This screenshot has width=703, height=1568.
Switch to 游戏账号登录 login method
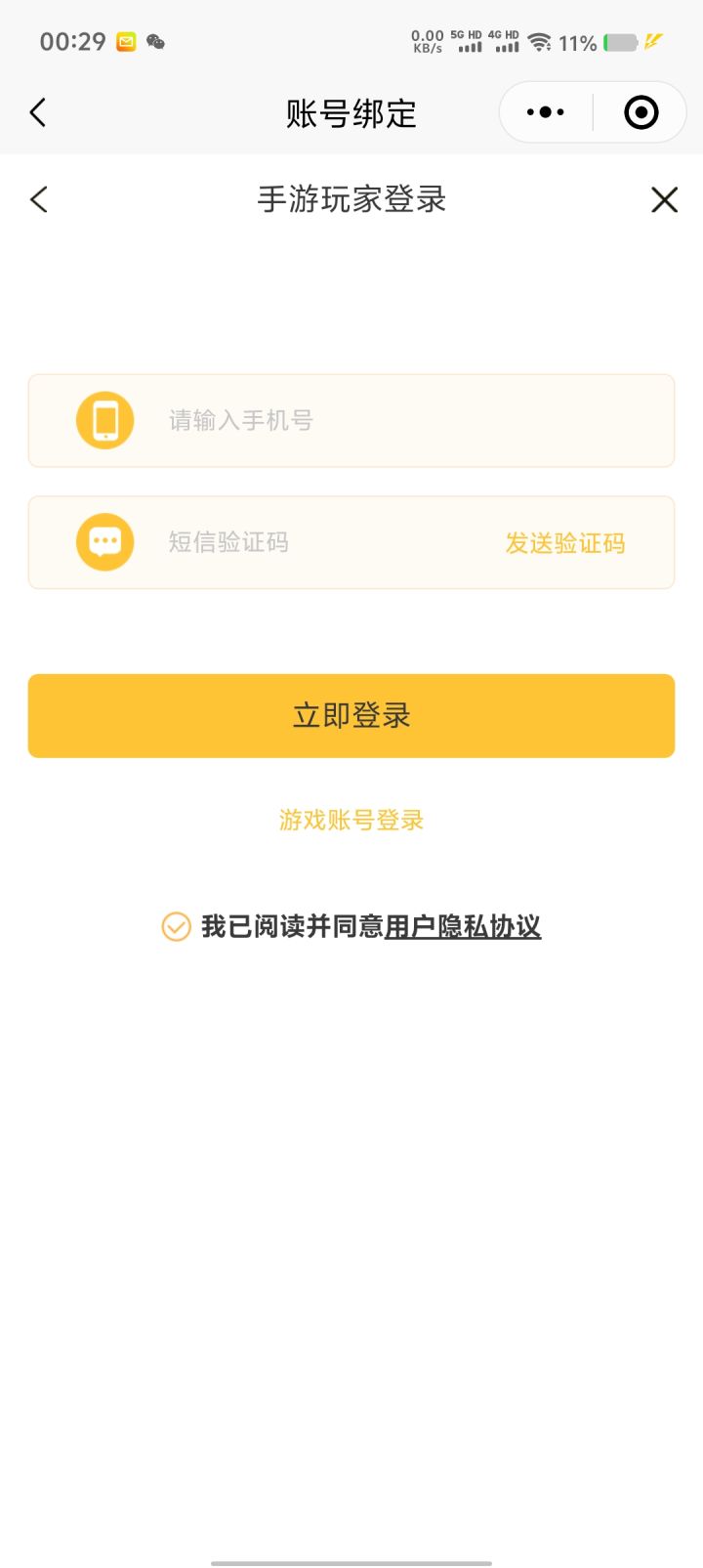351,821
